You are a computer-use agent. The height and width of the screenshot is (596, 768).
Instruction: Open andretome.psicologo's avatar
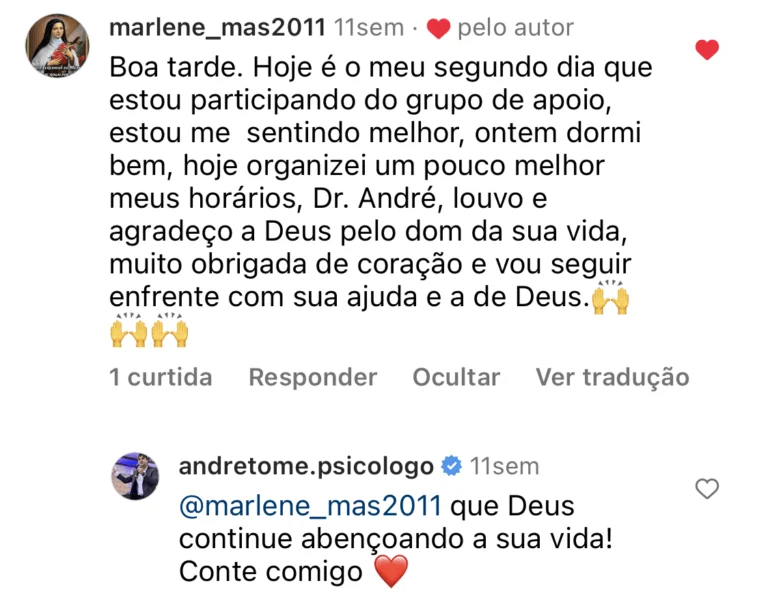pos(134,476)
